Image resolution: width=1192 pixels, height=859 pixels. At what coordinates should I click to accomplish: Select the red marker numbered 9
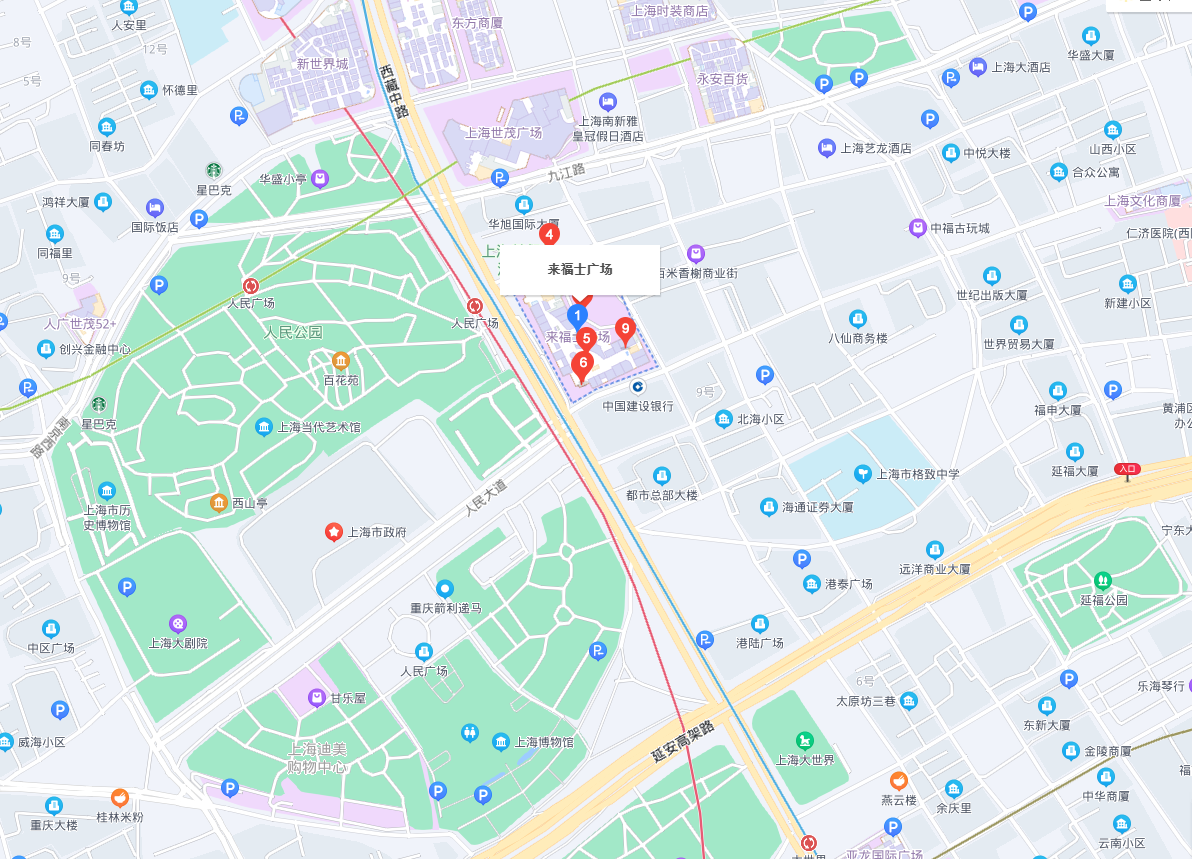tap(625, 328)
